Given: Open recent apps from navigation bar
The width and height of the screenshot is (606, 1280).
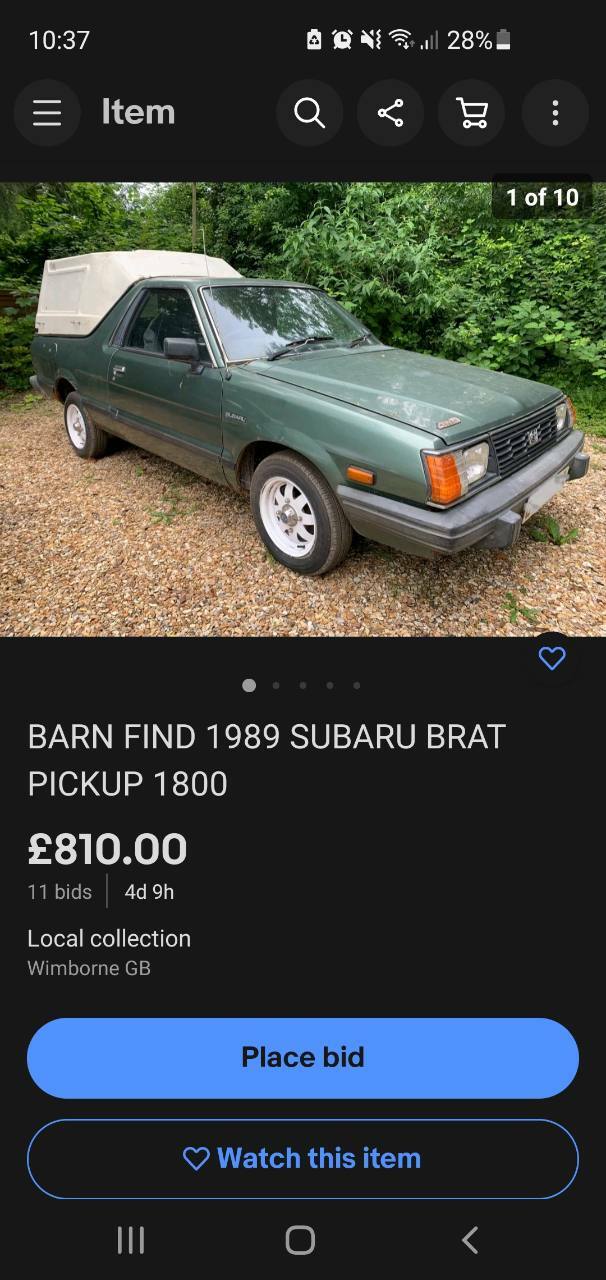Looking at the screenshot, I should pyautogui.click(x=131, y=1240).
